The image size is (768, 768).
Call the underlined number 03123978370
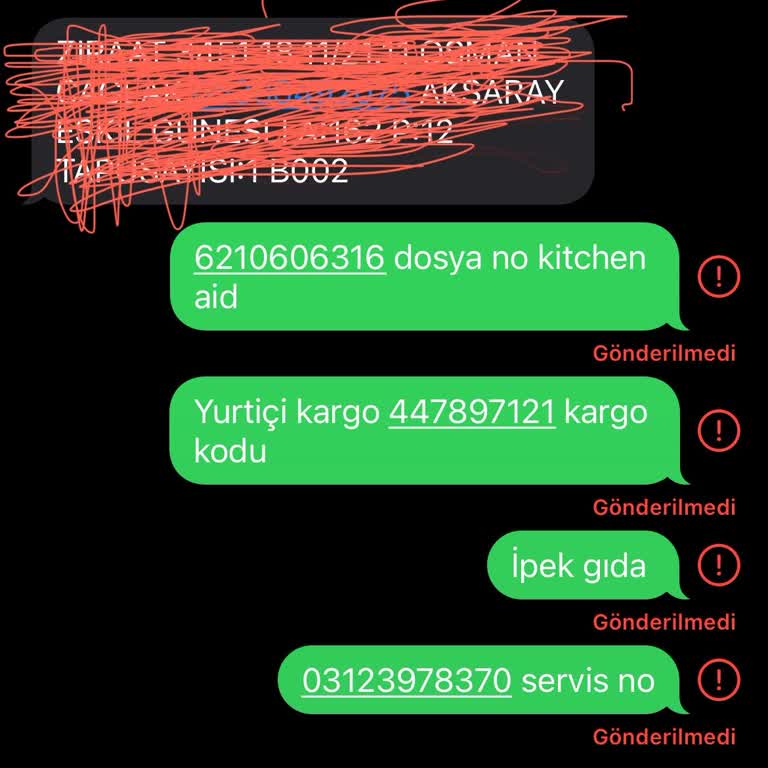point(407,681)
